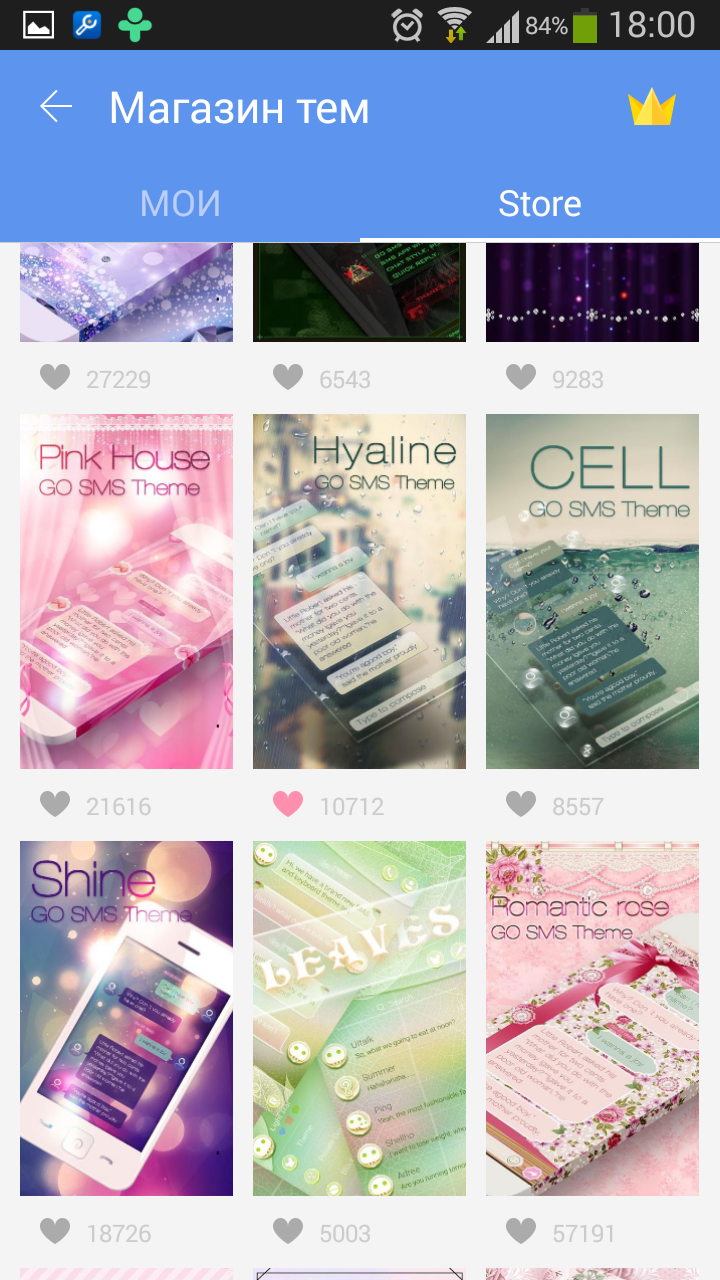Image resolution: width=720 pixels, height=1280 pixels.
Task: Go back using the arrow icon
Action: tap(56, 107)
